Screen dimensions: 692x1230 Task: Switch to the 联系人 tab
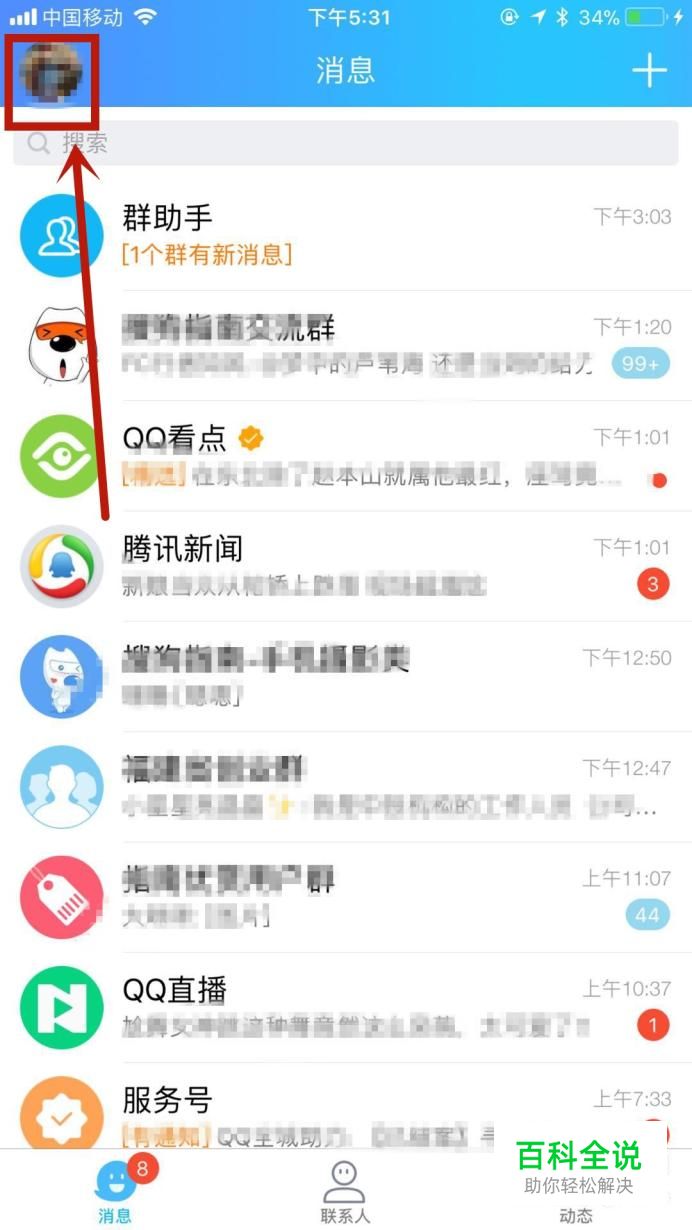coord(345,1192)
